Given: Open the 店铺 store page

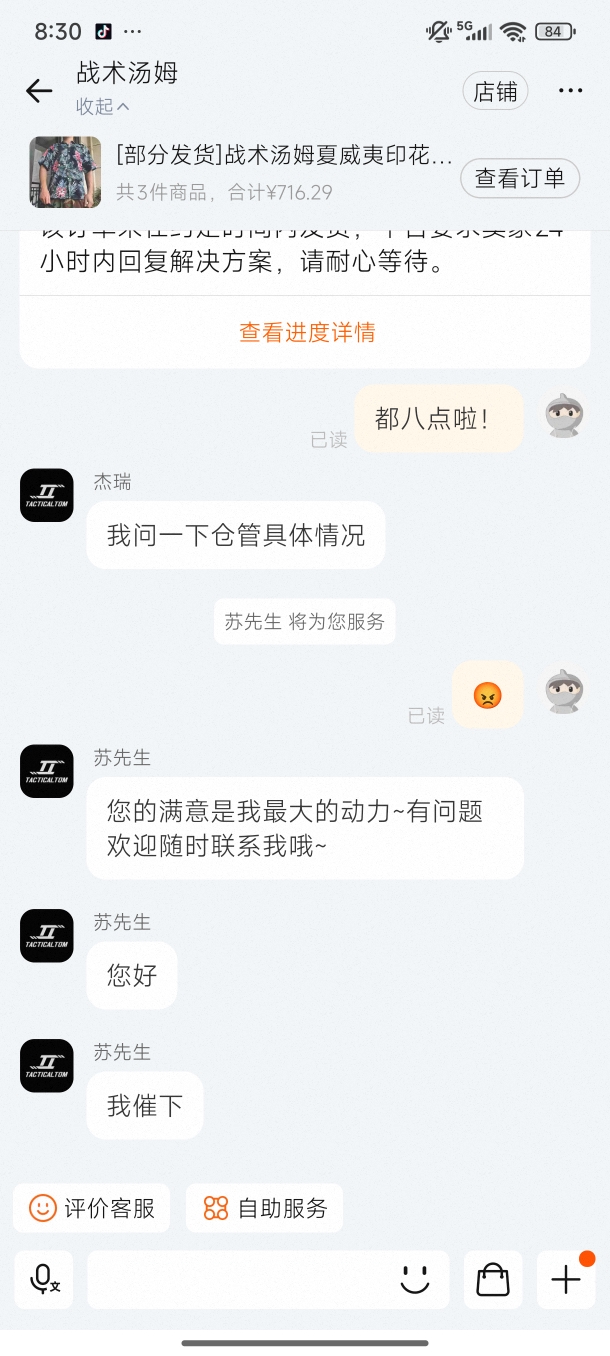Looking at the screenshot, I should [495, 91].
